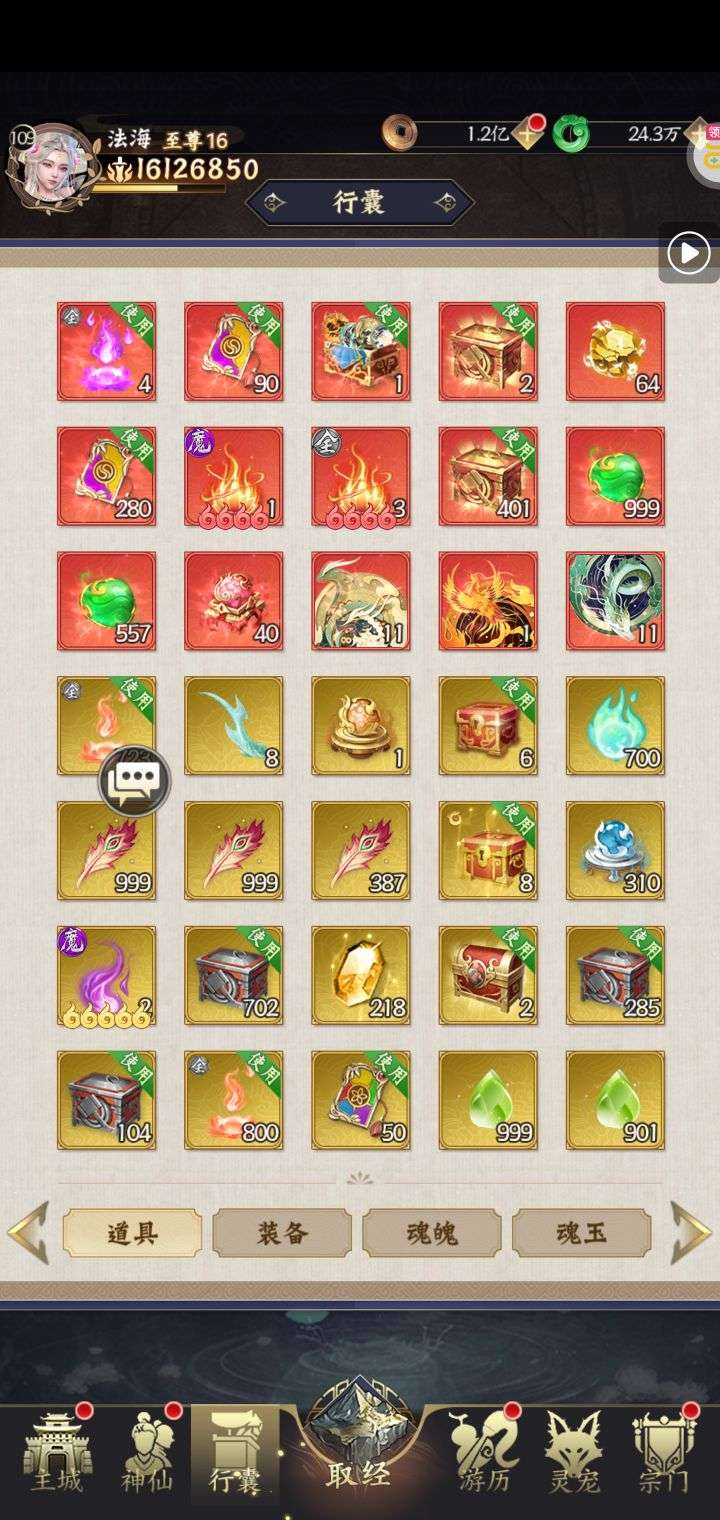Enter the 取经 center button
This screenshot has height=1520, width=720.
click(359, 1440)
